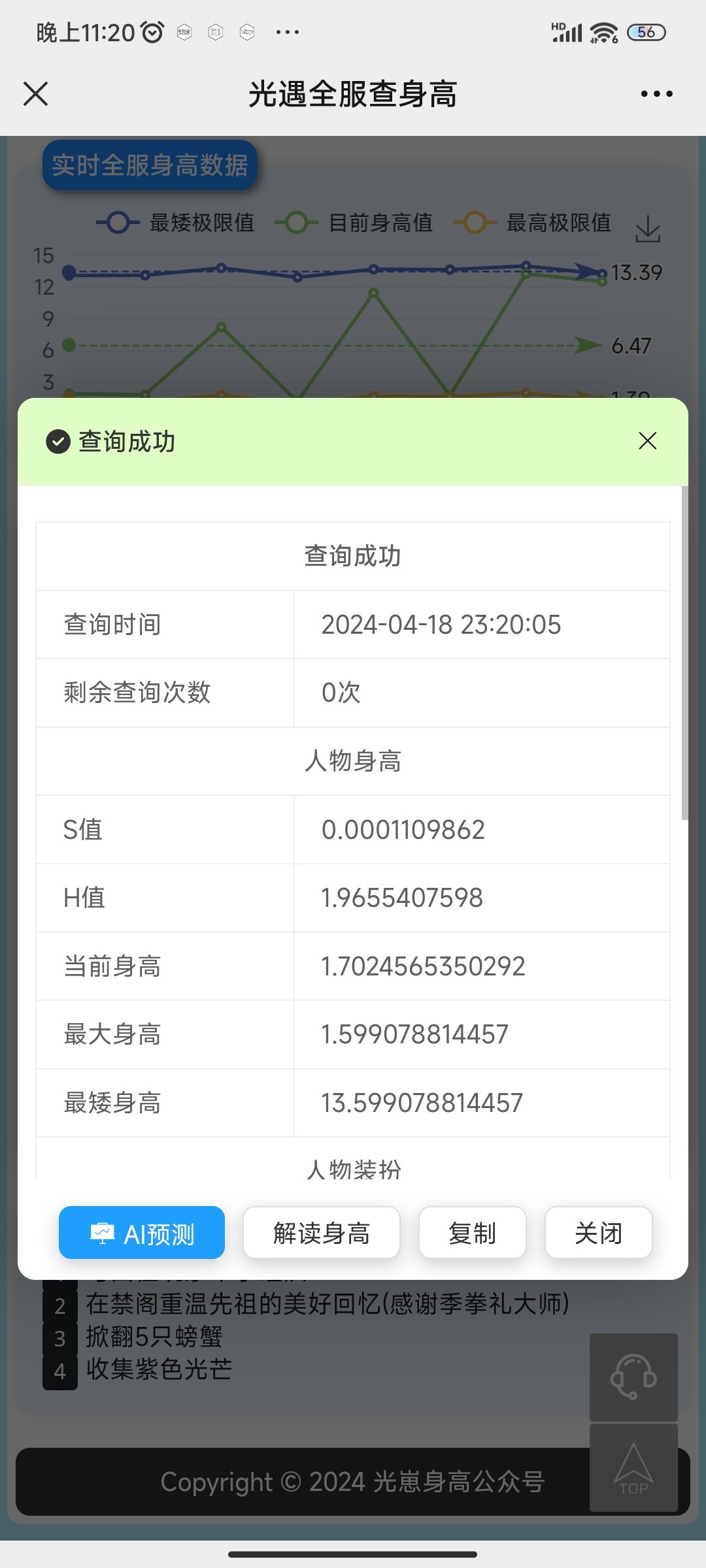Toggle the 目前身高值 series in the legend
Screen dimensions: 706x1568
tap(354, 223)
